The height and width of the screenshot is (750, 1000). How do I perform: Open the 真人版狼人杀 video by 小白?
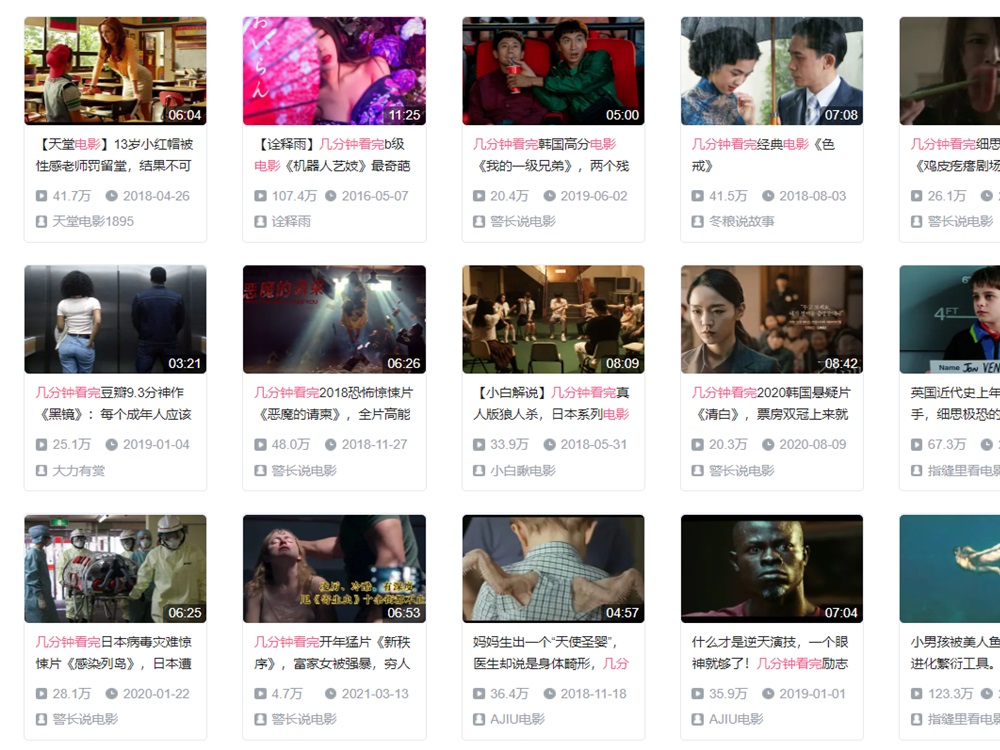tap(553, 319)
